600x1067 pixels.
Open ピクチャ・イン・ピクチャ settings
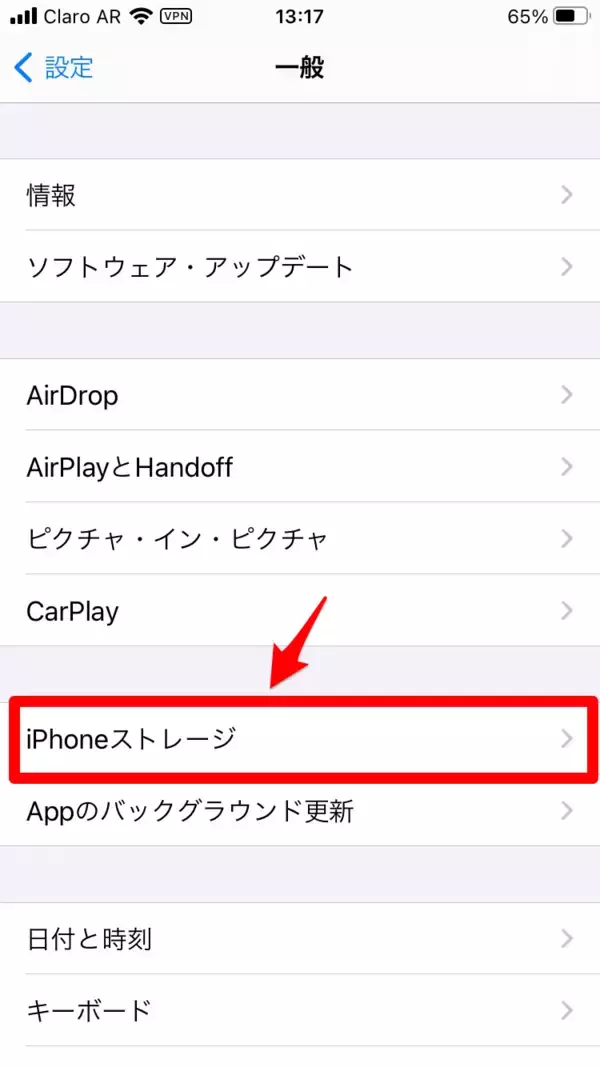coord(300,539)
